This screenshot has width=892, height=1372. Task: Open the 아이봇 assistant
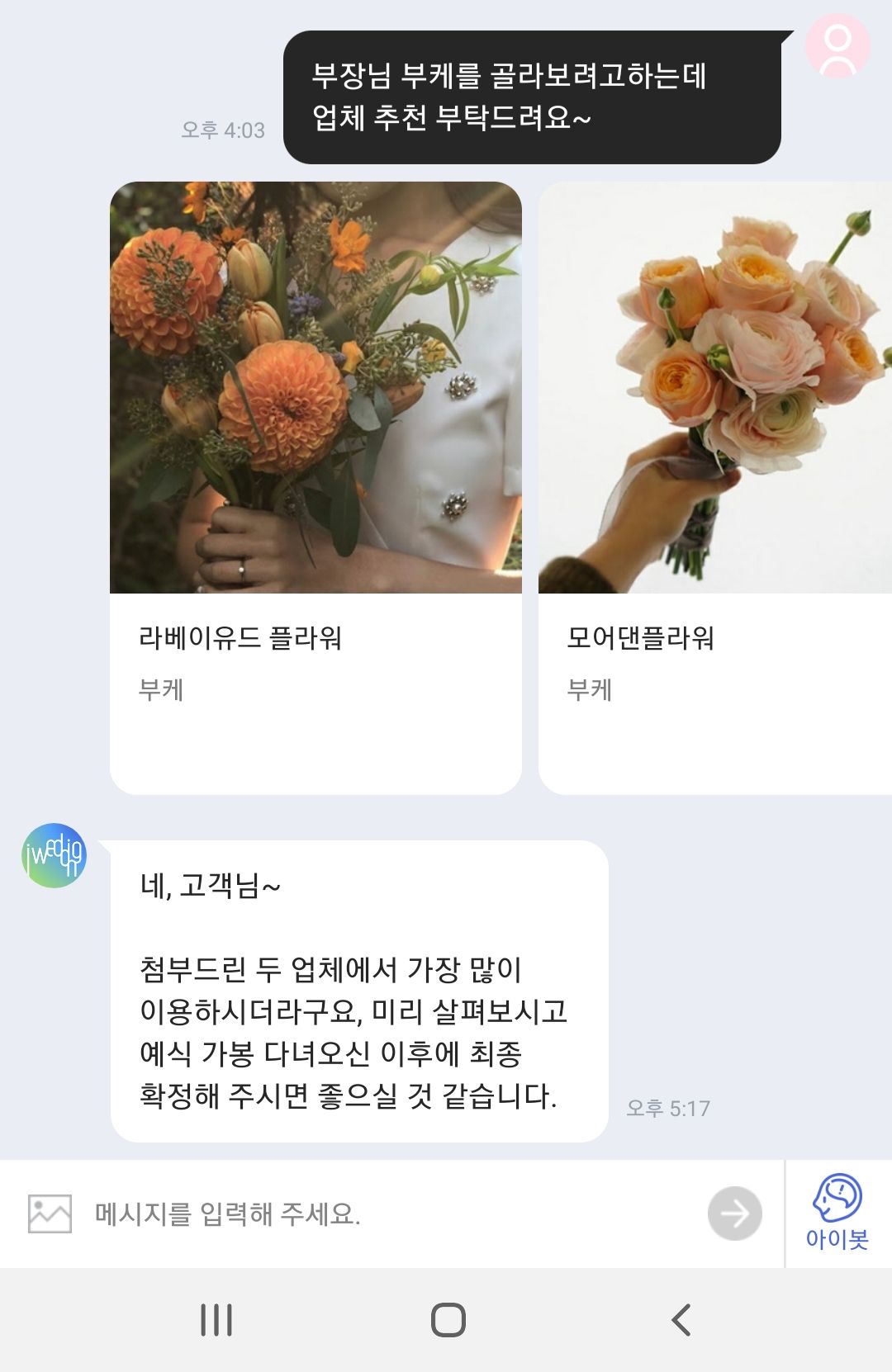tap(837, 1212)
